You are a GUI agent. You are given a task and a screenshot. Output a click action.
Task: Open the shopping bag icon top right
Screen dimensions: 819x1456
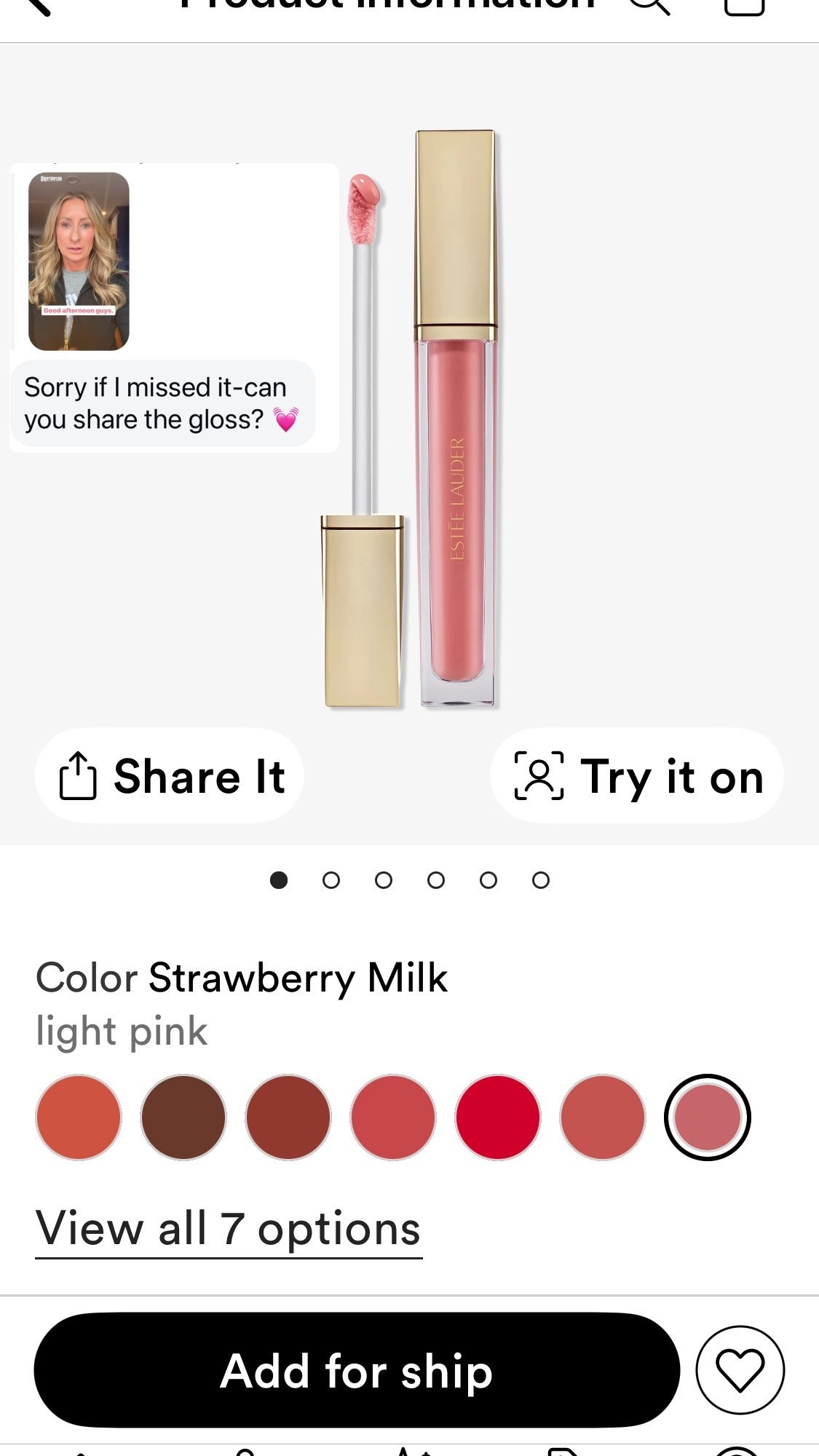(x=743, y=7)
